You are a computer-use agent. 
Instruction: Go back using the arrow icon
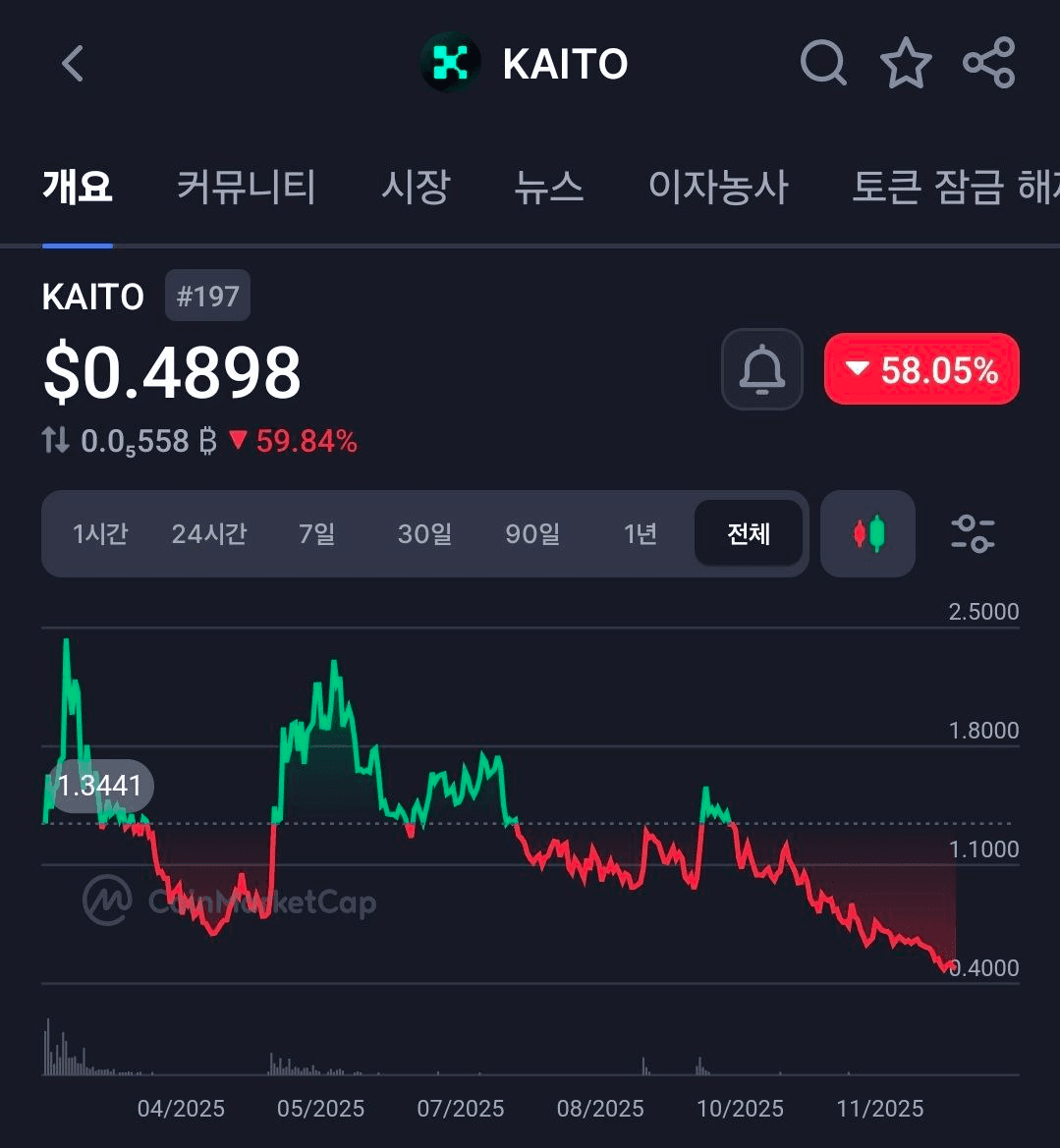click(x=73, y=64)
